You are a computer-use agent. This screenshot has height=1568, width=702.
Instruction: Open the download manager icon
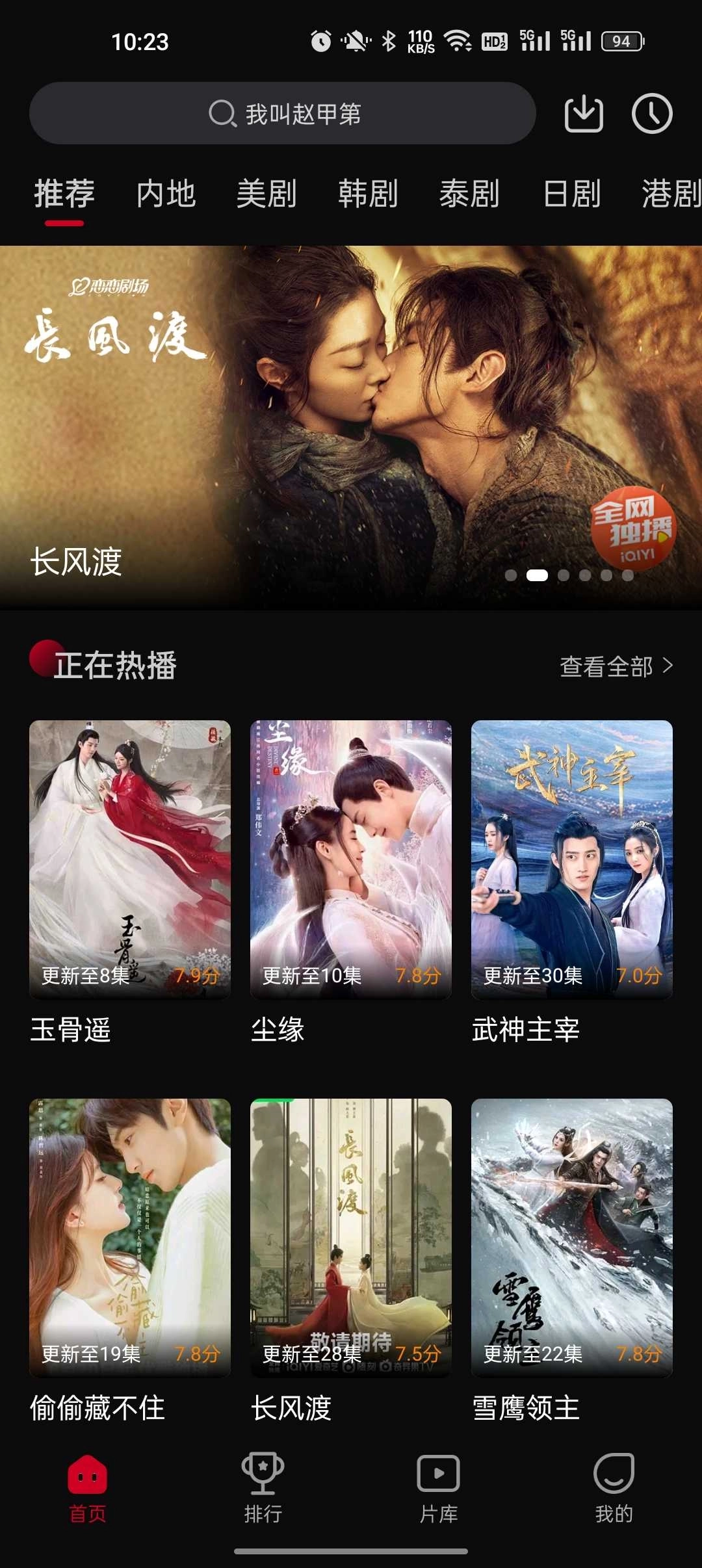coord(584,114)
